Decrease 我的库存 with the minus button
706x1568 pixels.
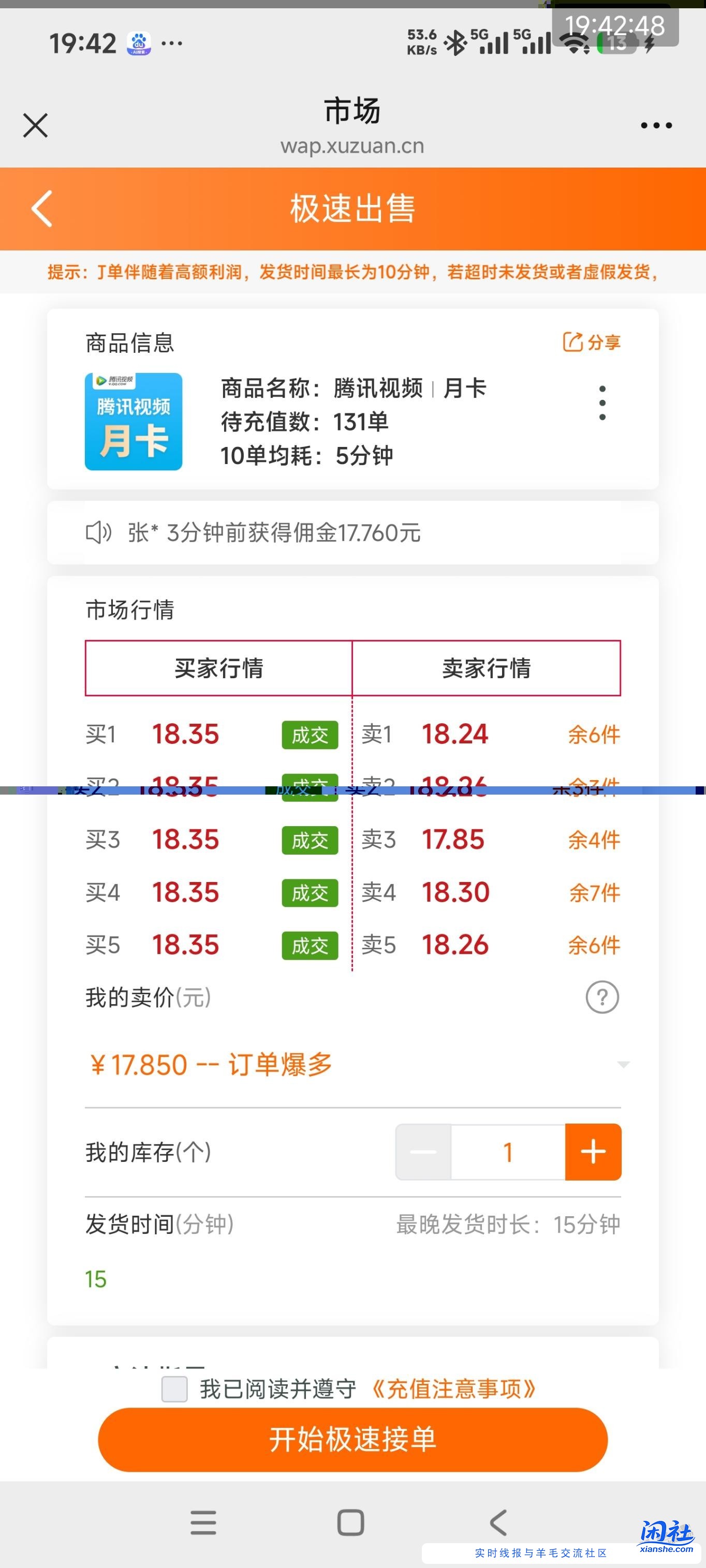pos(424,1152)
